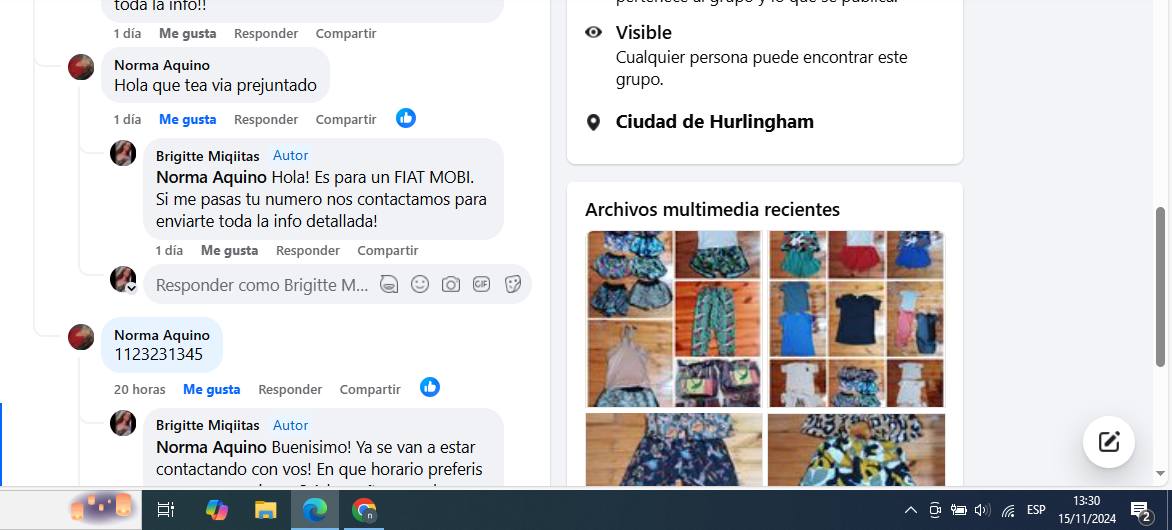Attach a photo via the camera icon
This screenshot has width=1172, height=530.
pyautogui.click(x=451, y=284)
